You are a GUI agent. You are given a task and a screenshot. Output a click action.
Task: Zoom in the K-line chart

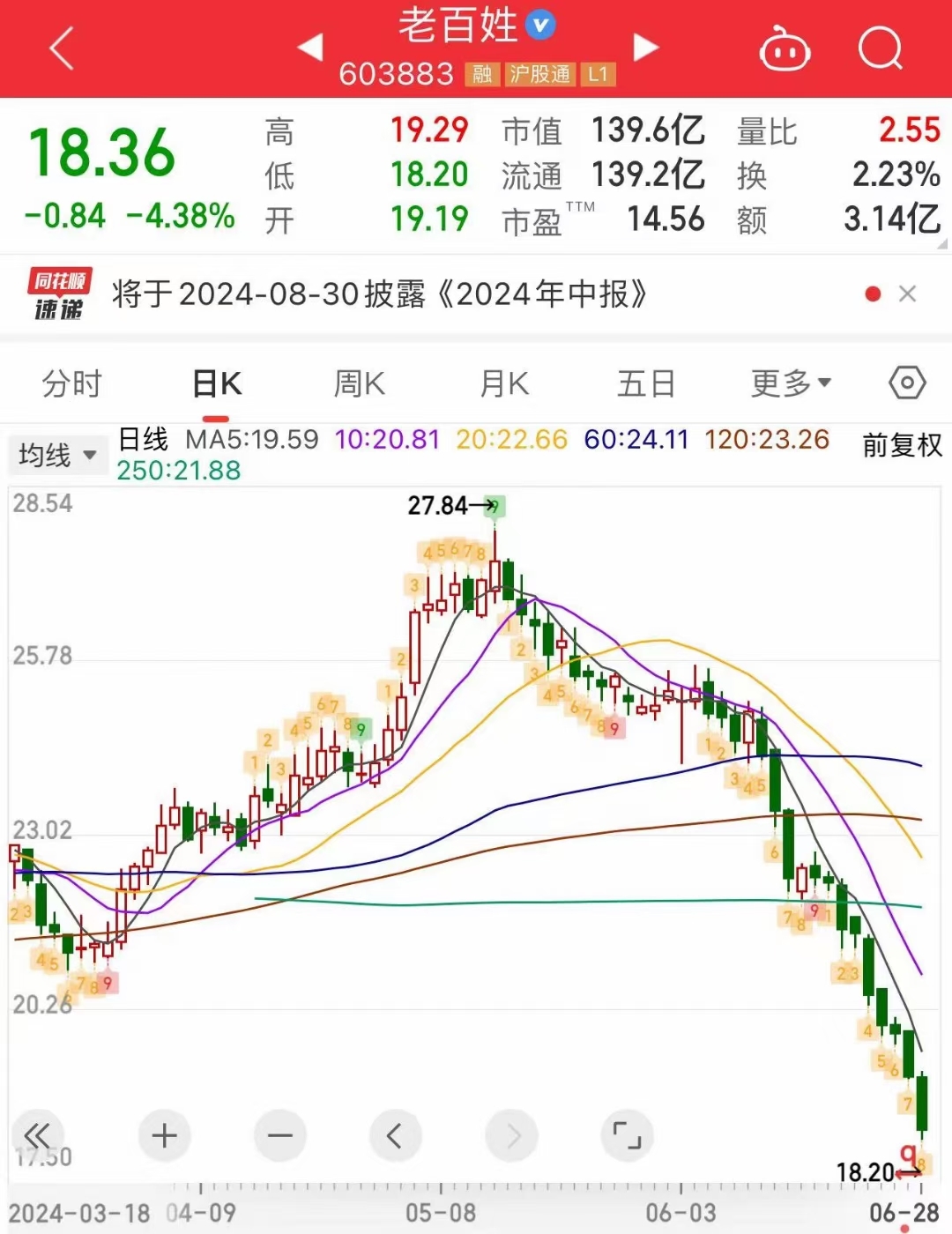pos(165,1136)
